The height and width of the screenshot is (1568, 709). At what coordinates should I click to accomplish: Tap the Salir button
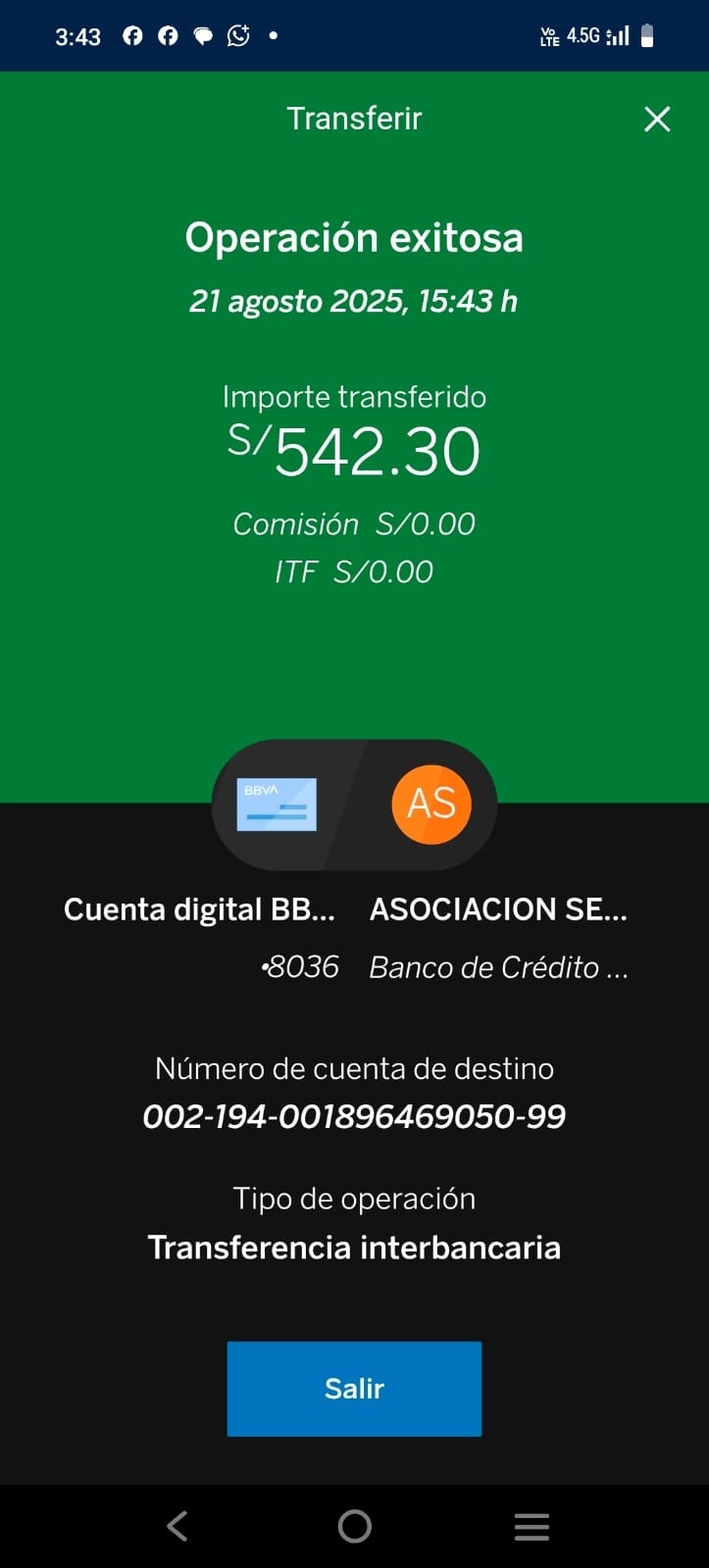point(354,1388)
